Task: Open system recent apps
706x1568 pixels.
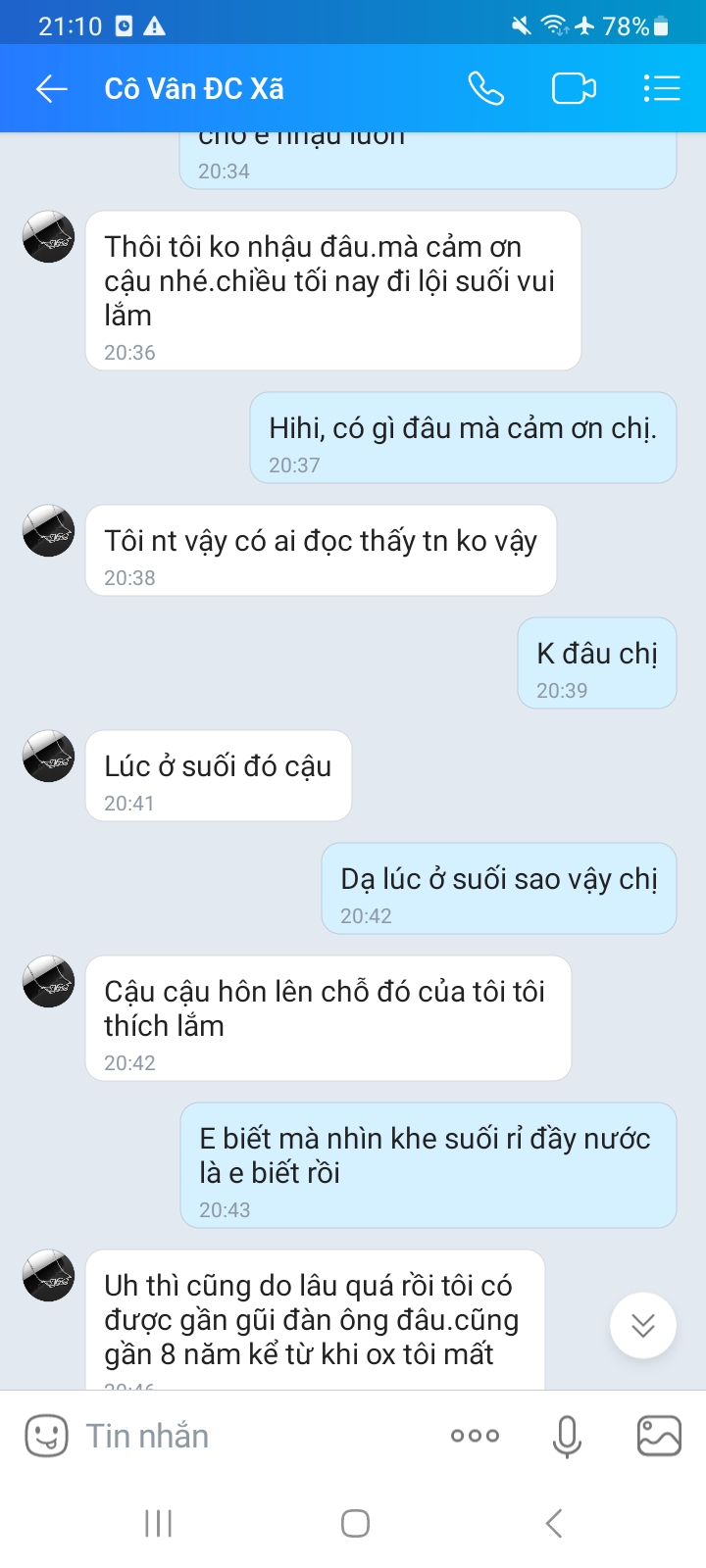Action: (x=158, y=1523)
